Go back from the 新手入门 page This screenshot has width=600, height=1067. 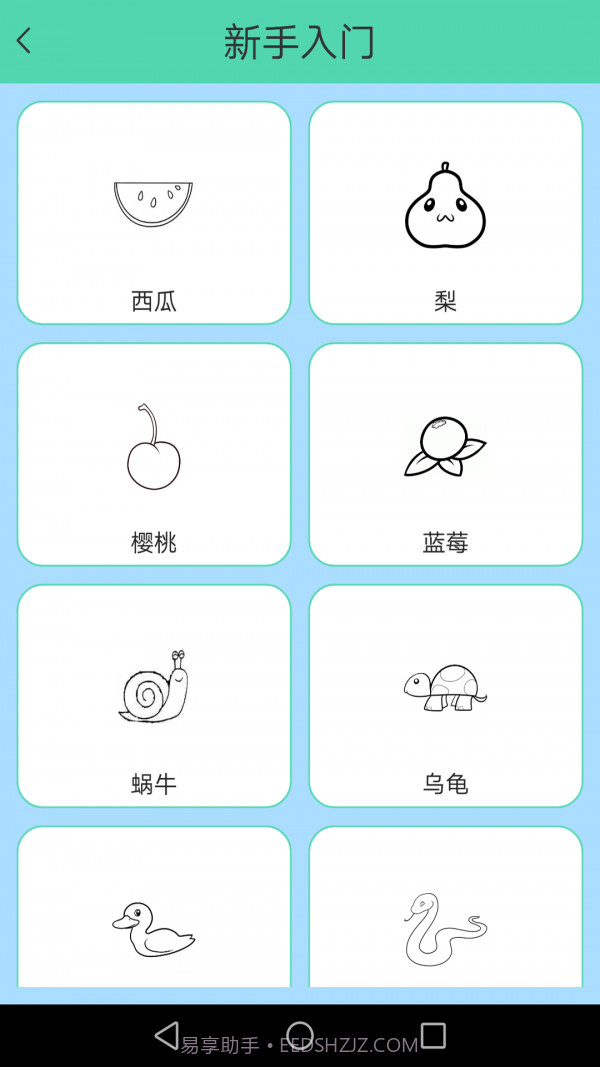click(x=24, y=41)
